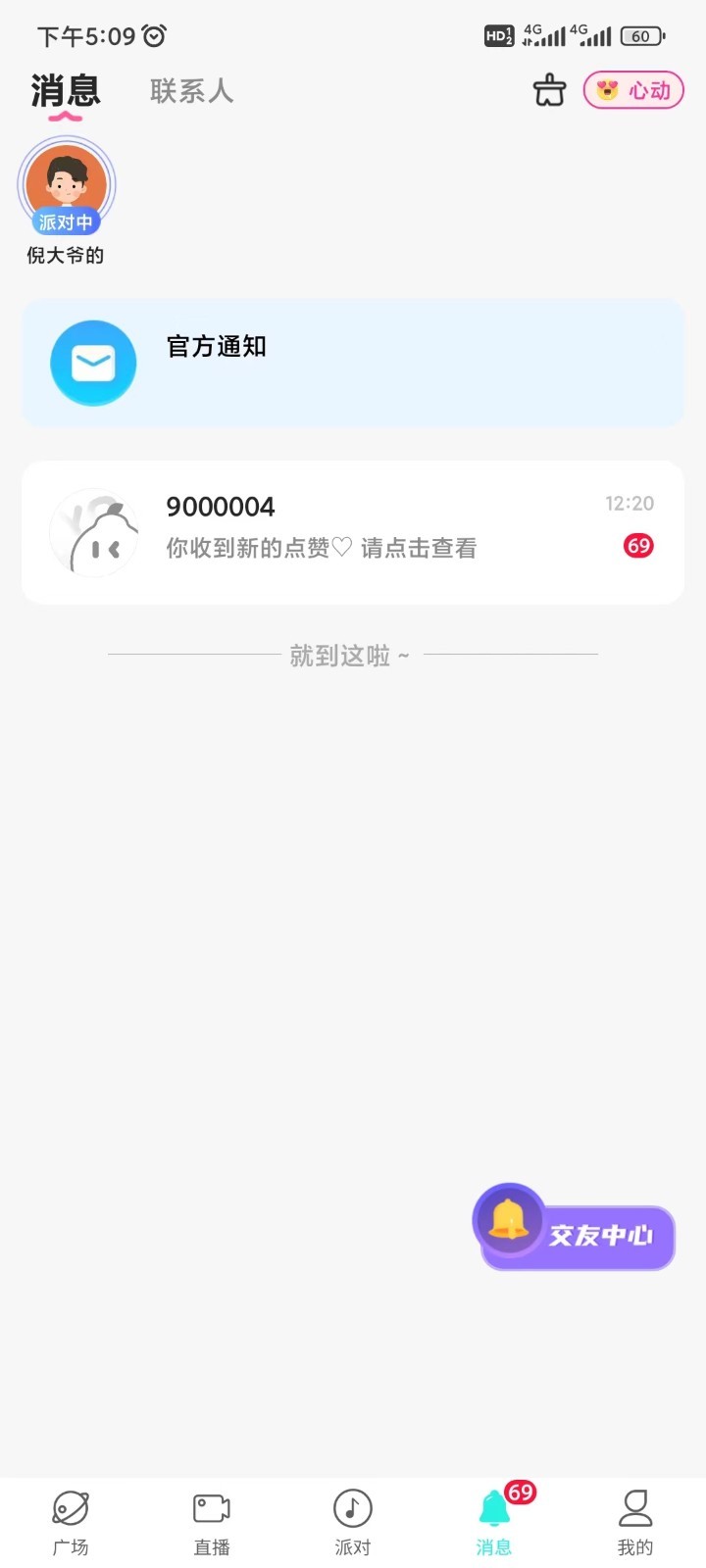The image size is (706, 1568).
Task: Tap the 消息 bottom navigation tab
Action: coord(494,1522)
